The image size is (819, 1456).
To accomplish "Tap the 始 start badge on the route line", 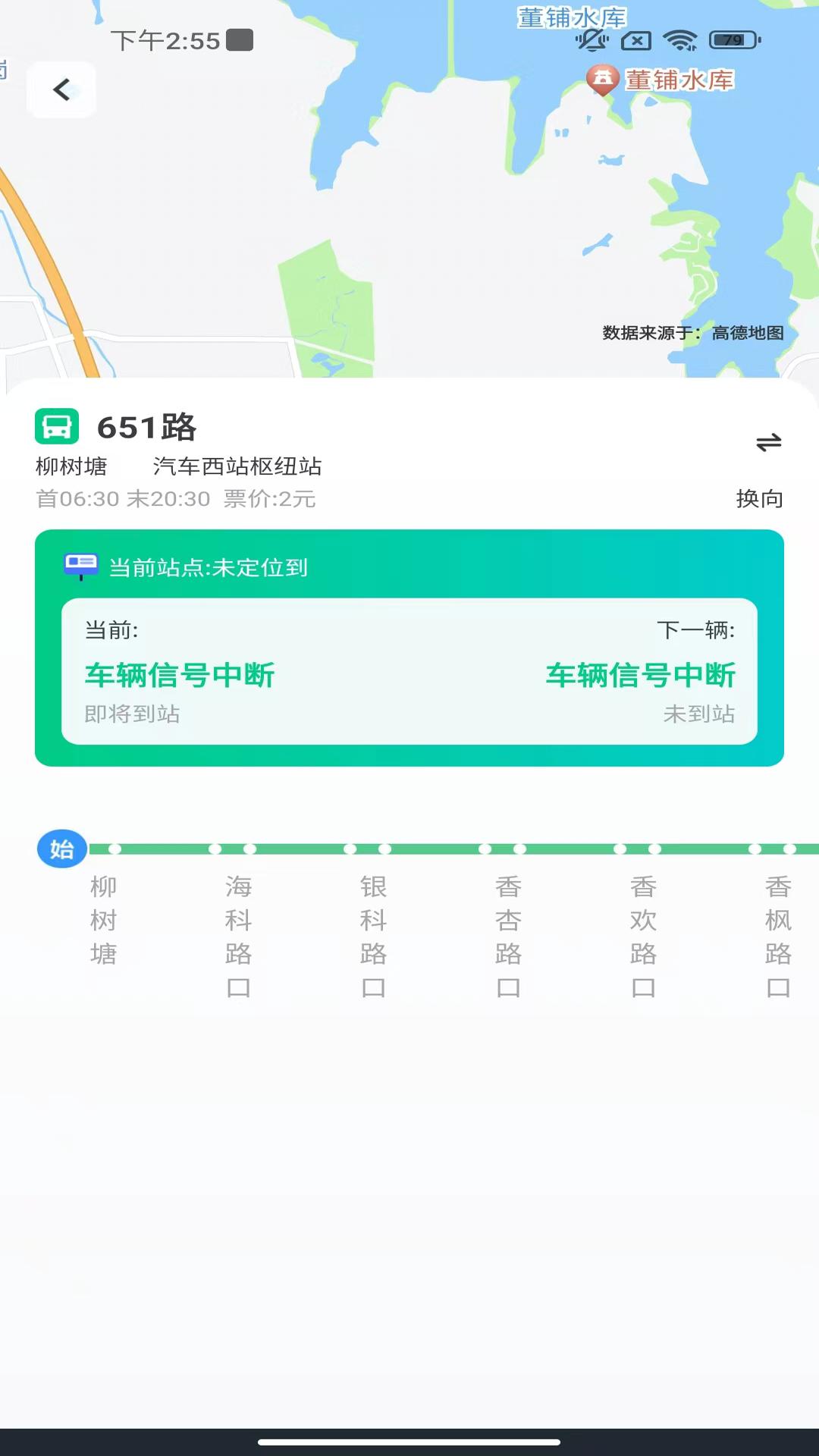I will click(61, 849).
